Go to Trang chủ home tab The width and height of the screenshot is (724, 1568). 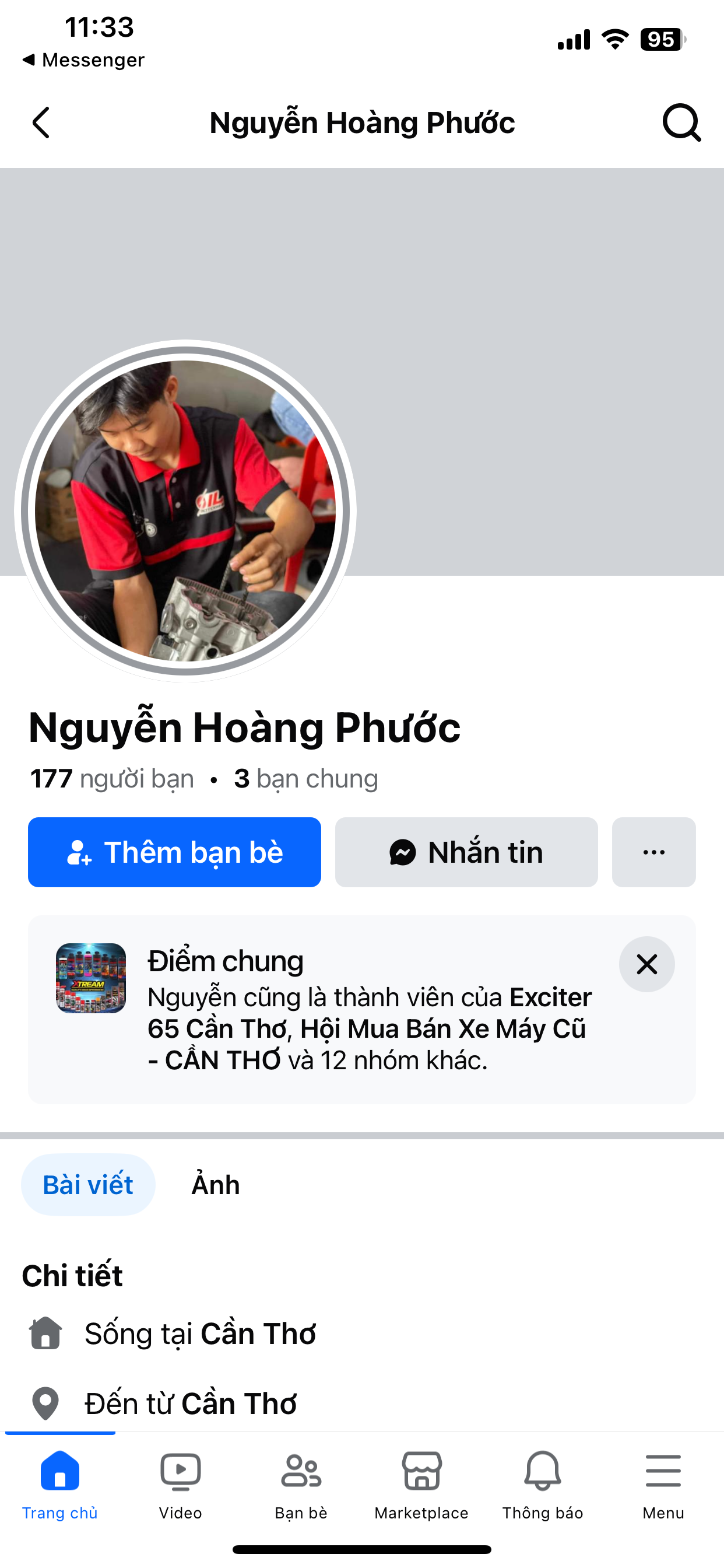point(60,1484)
